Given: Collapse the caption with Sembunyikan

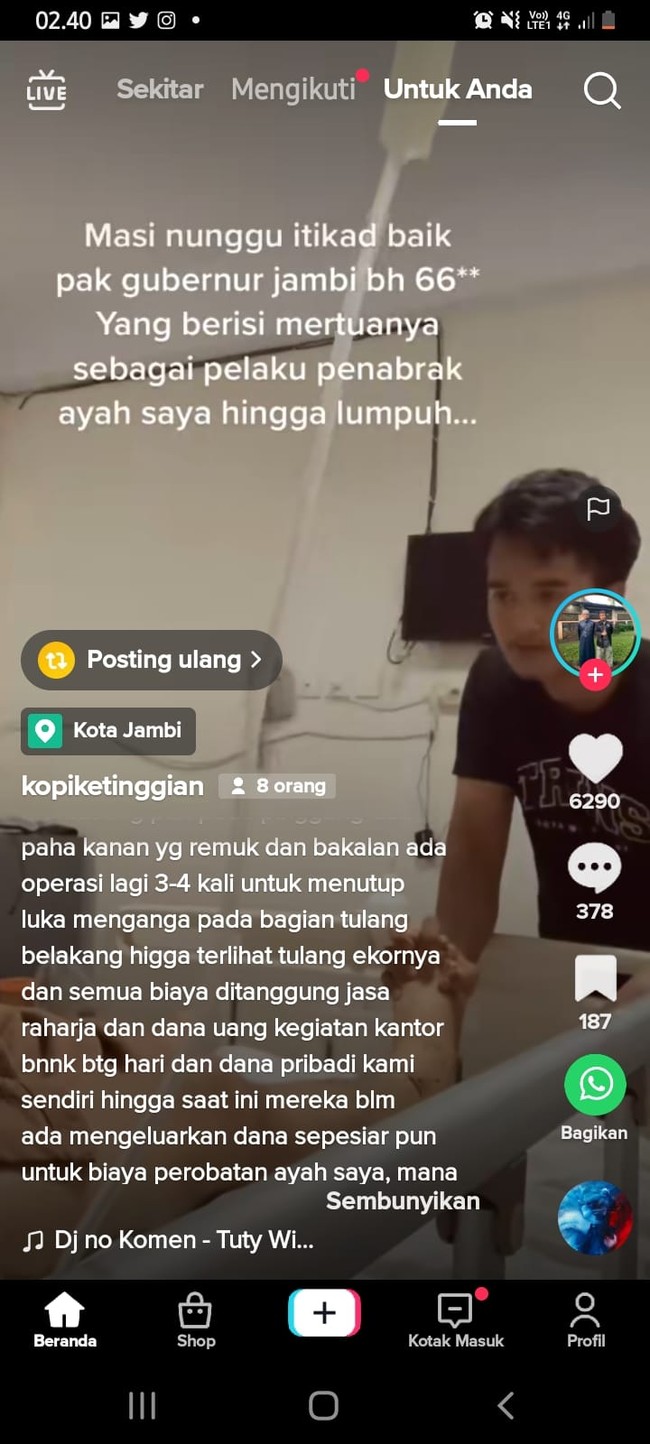Looking at the screenshot, I should [402, 1201].
